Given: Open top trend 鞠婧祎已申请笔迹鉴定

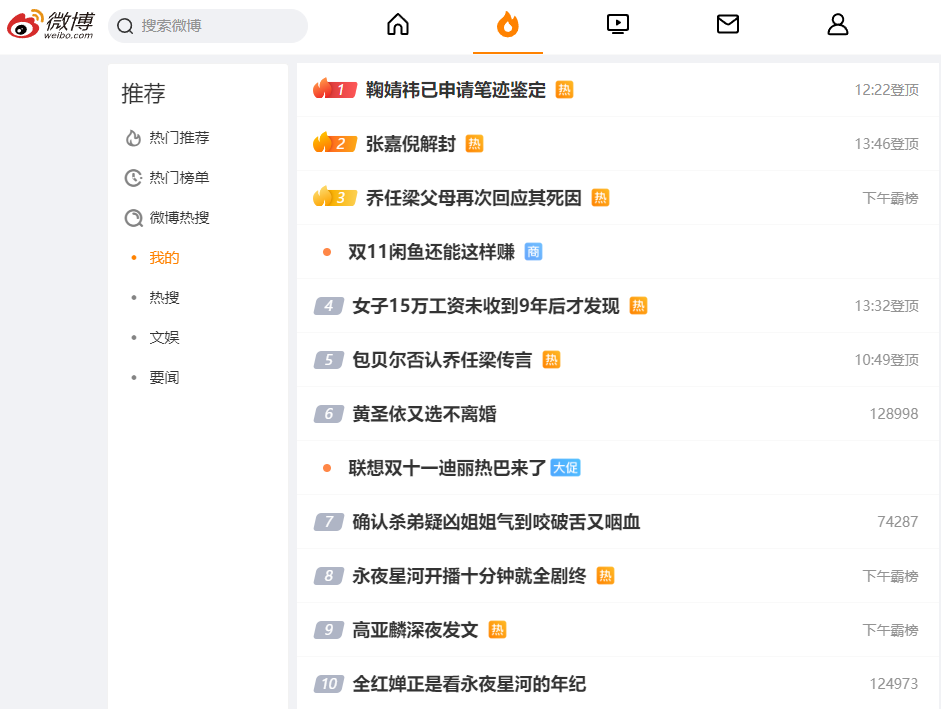Looking at the screenshot, I should [x=455, y=90].
